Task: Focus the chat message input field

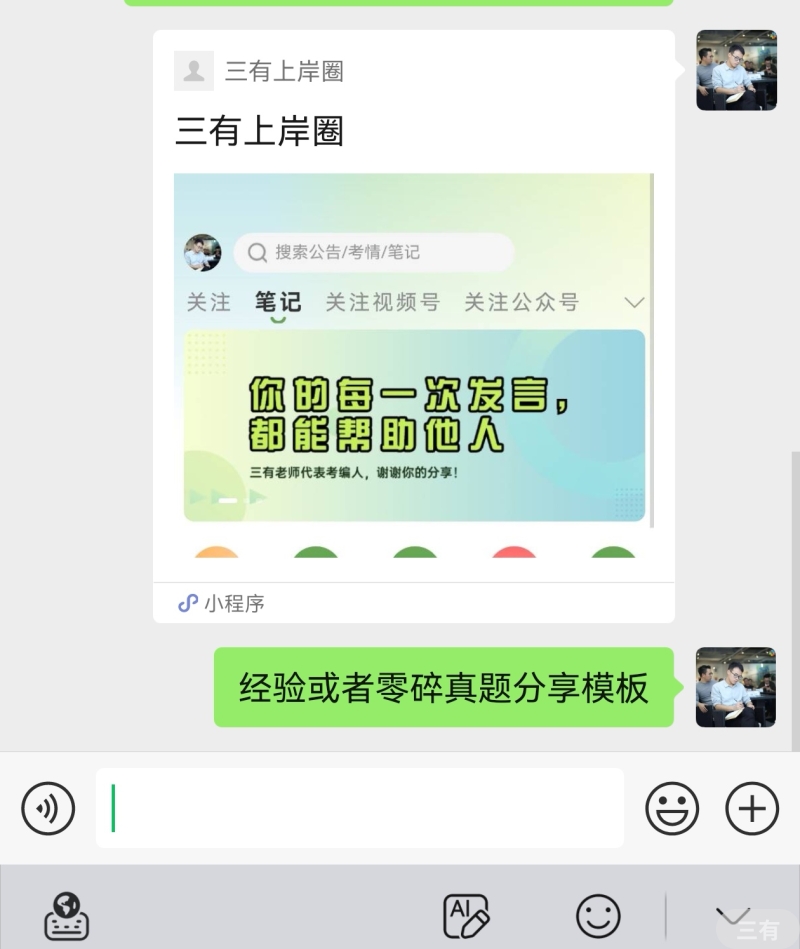Action: 360,808
